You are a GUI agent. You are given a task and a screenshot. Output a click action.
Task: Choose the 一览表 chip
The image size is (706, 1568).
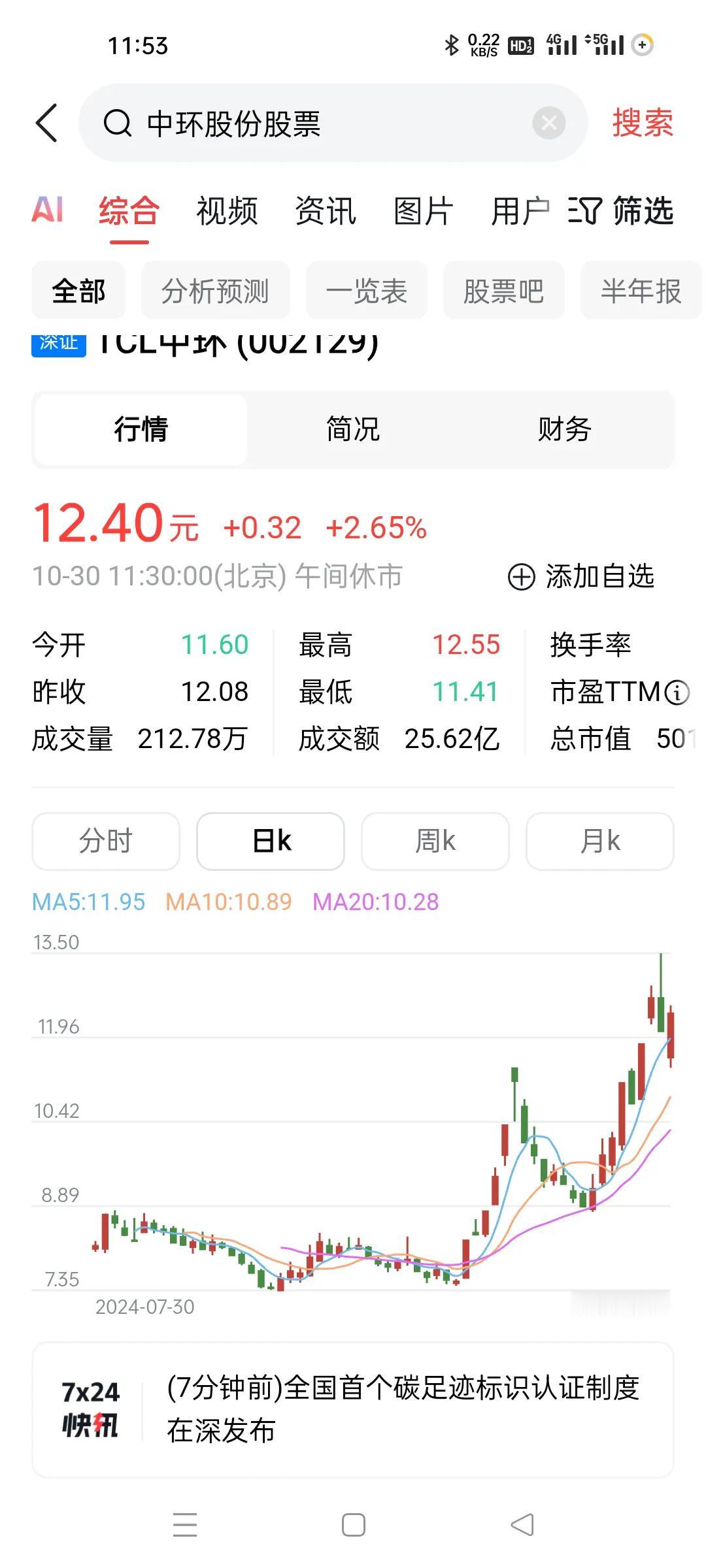click(x=367, y=291)
